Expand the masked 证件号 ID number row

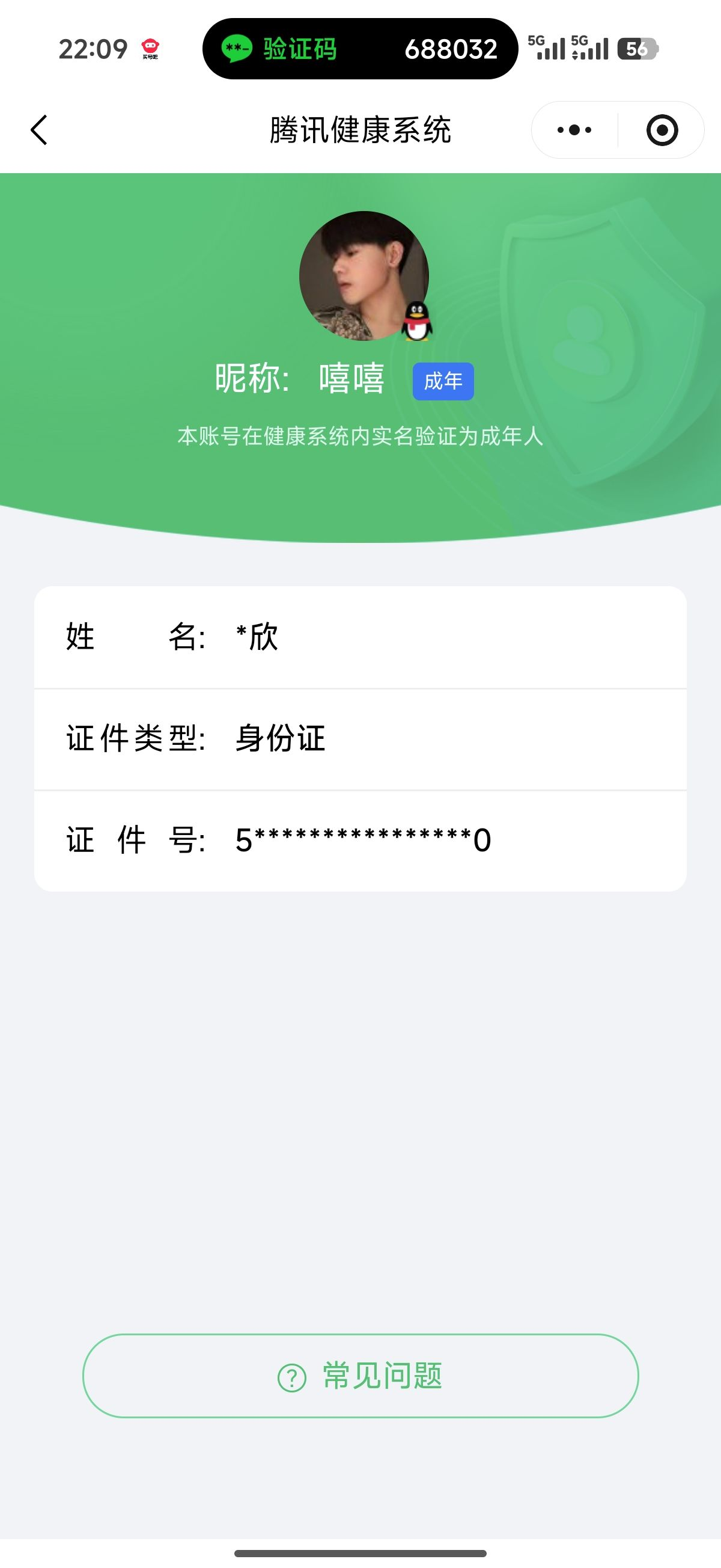tap(360, 839)
